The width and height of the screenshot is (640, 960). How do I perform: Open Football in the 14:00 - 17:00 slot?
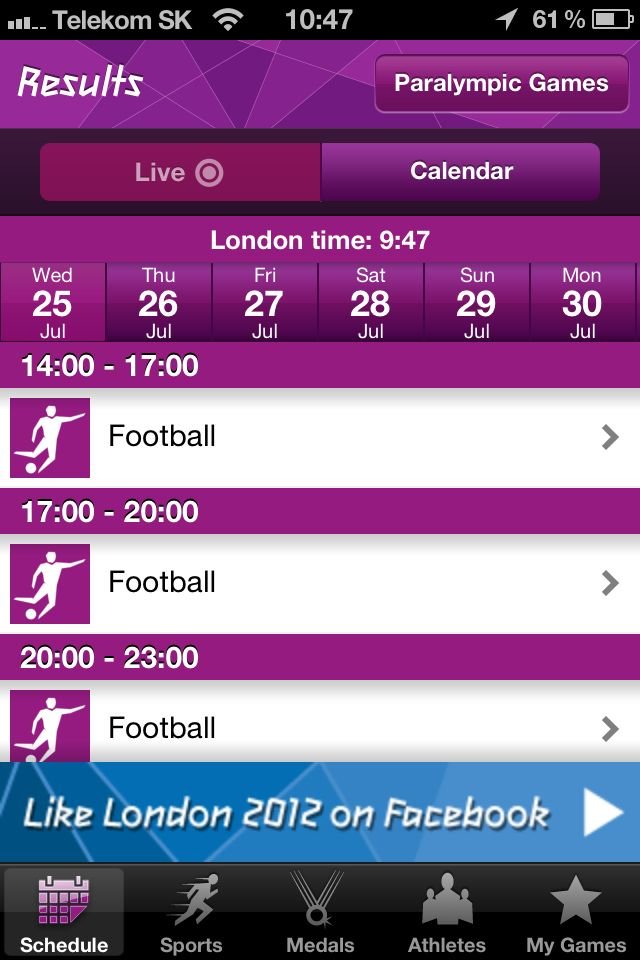pos(320,437)
